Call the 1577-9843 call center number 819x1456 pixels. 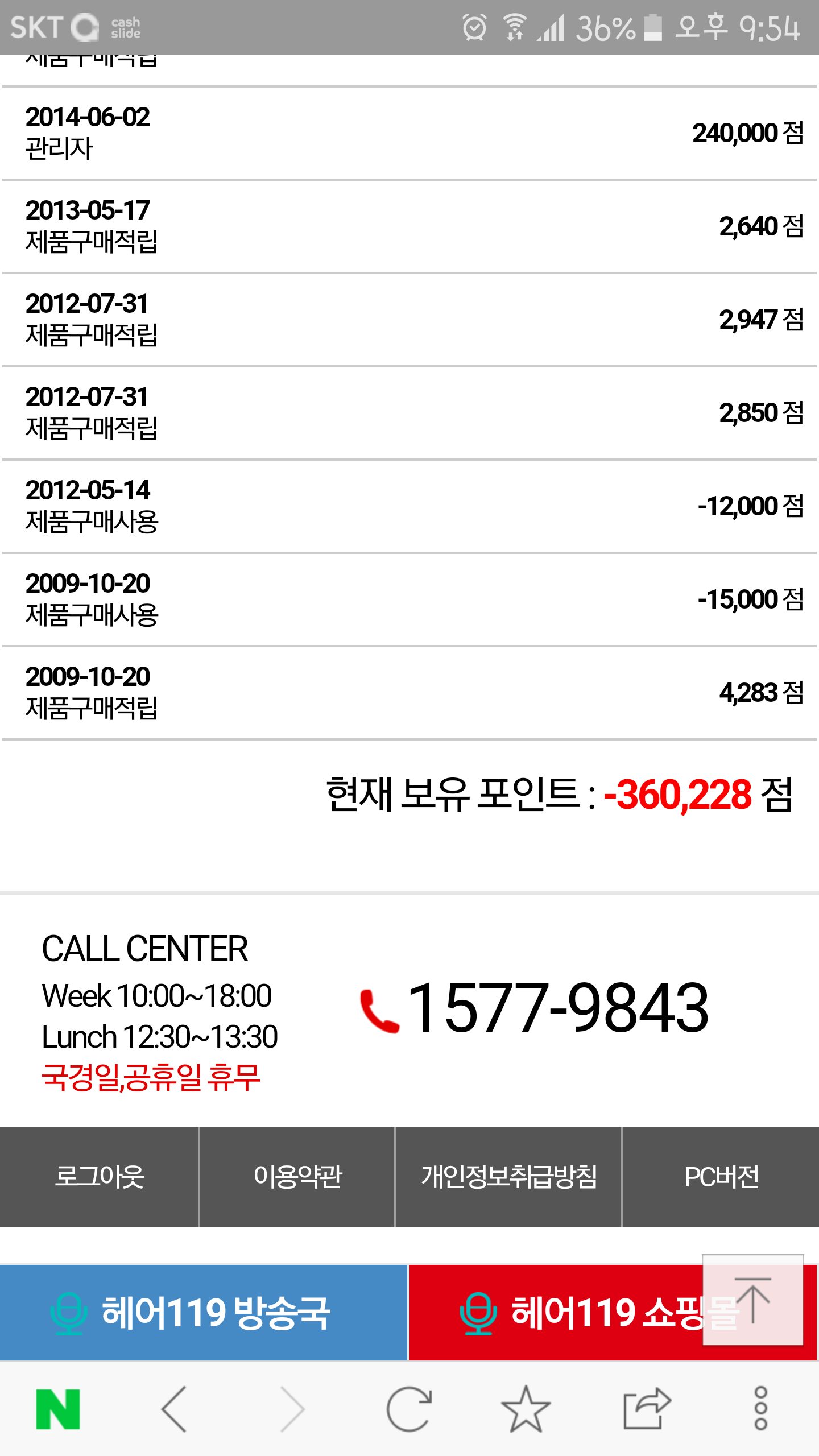(x=535, y=1008)
